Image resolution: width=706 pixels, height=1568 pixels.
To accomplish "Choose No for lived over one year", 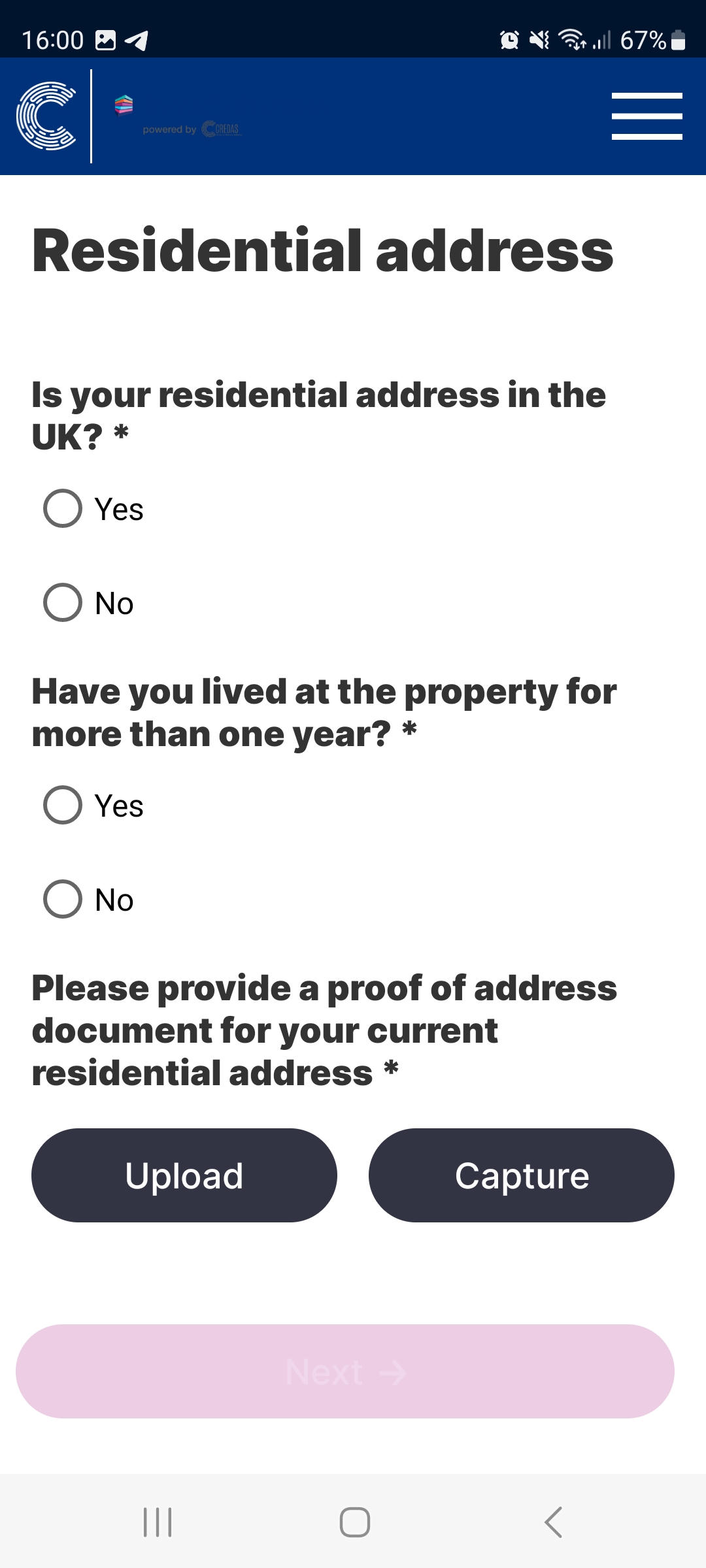I will (x=63, y=899).
